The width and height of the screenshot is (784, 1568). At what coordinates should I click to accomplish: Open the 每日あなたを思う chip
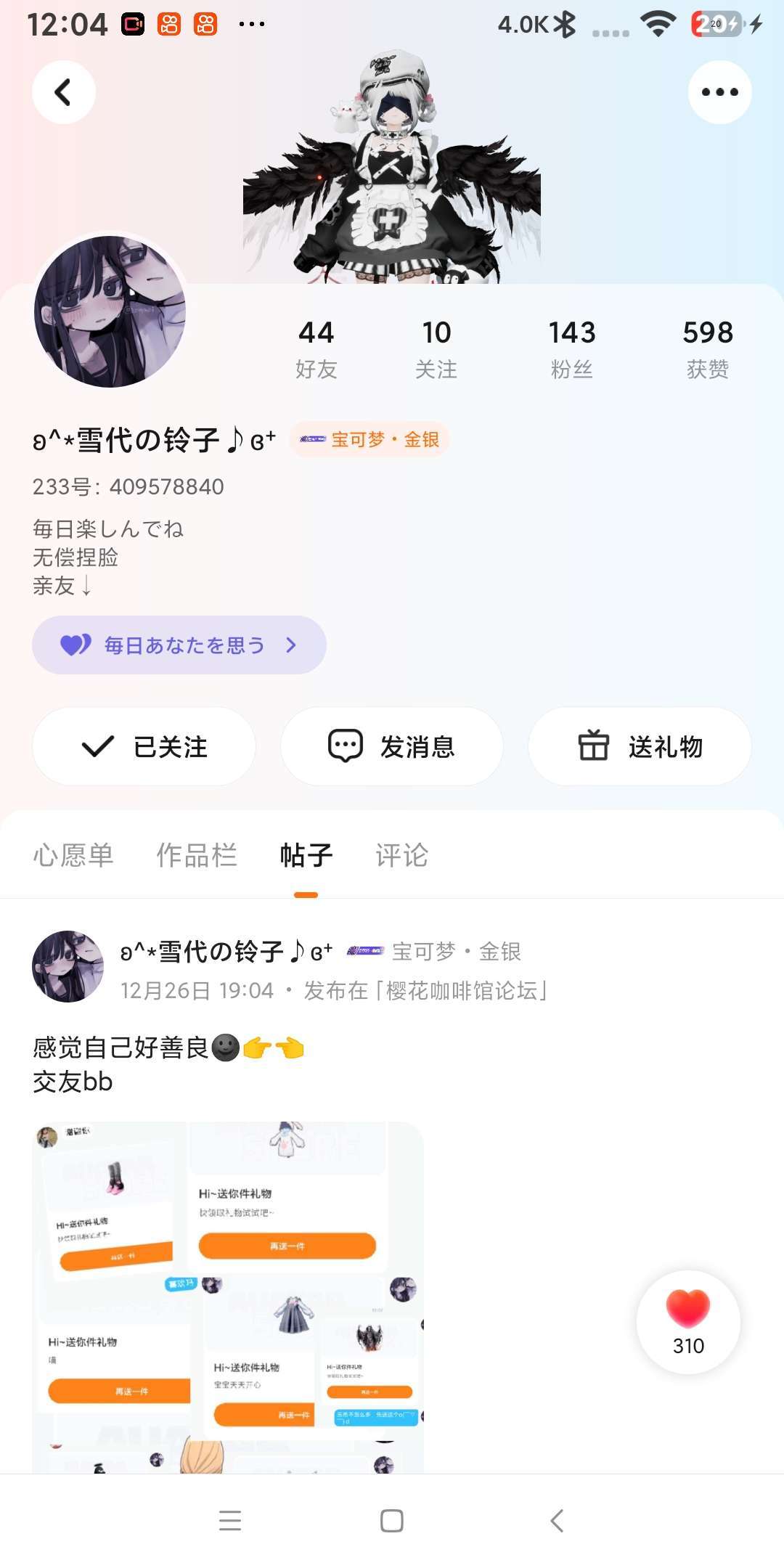(x=179, y=645)
